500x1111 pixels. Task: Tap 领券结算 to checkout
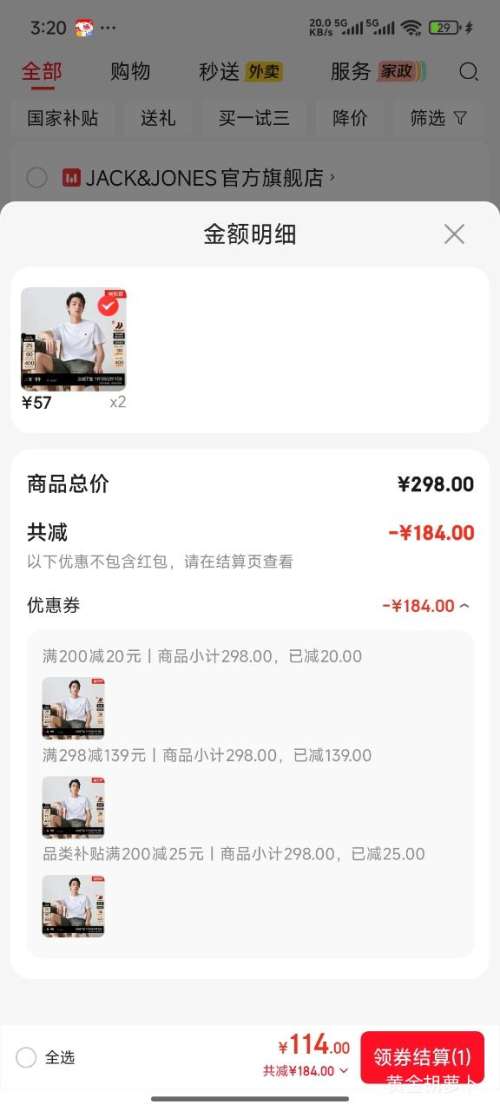[x=422, y=1057]
